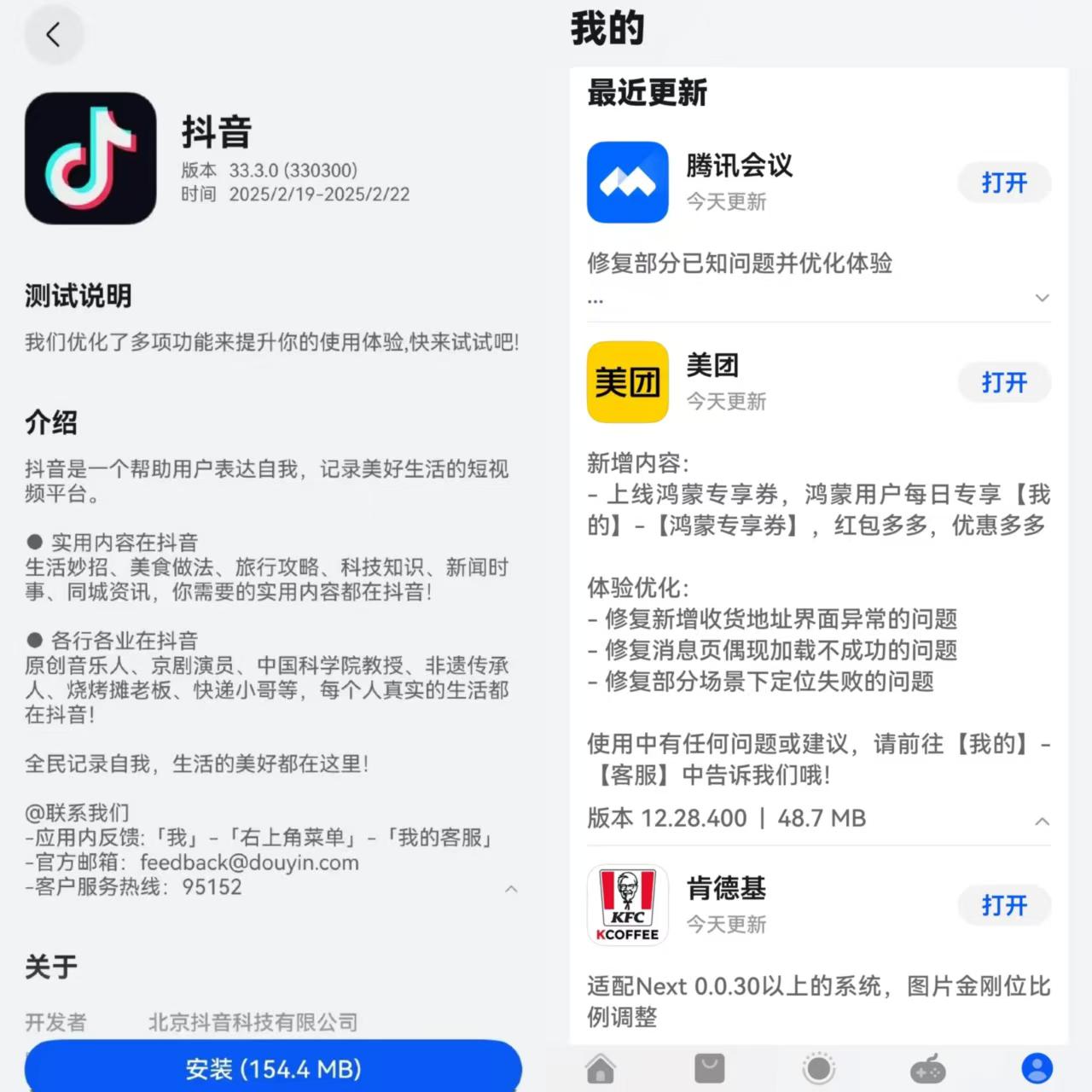The width and height of the screenshot is (1092, 1092).
Task: Open 腾讯会议 with its 打开 button
Action: (1003, 183)
